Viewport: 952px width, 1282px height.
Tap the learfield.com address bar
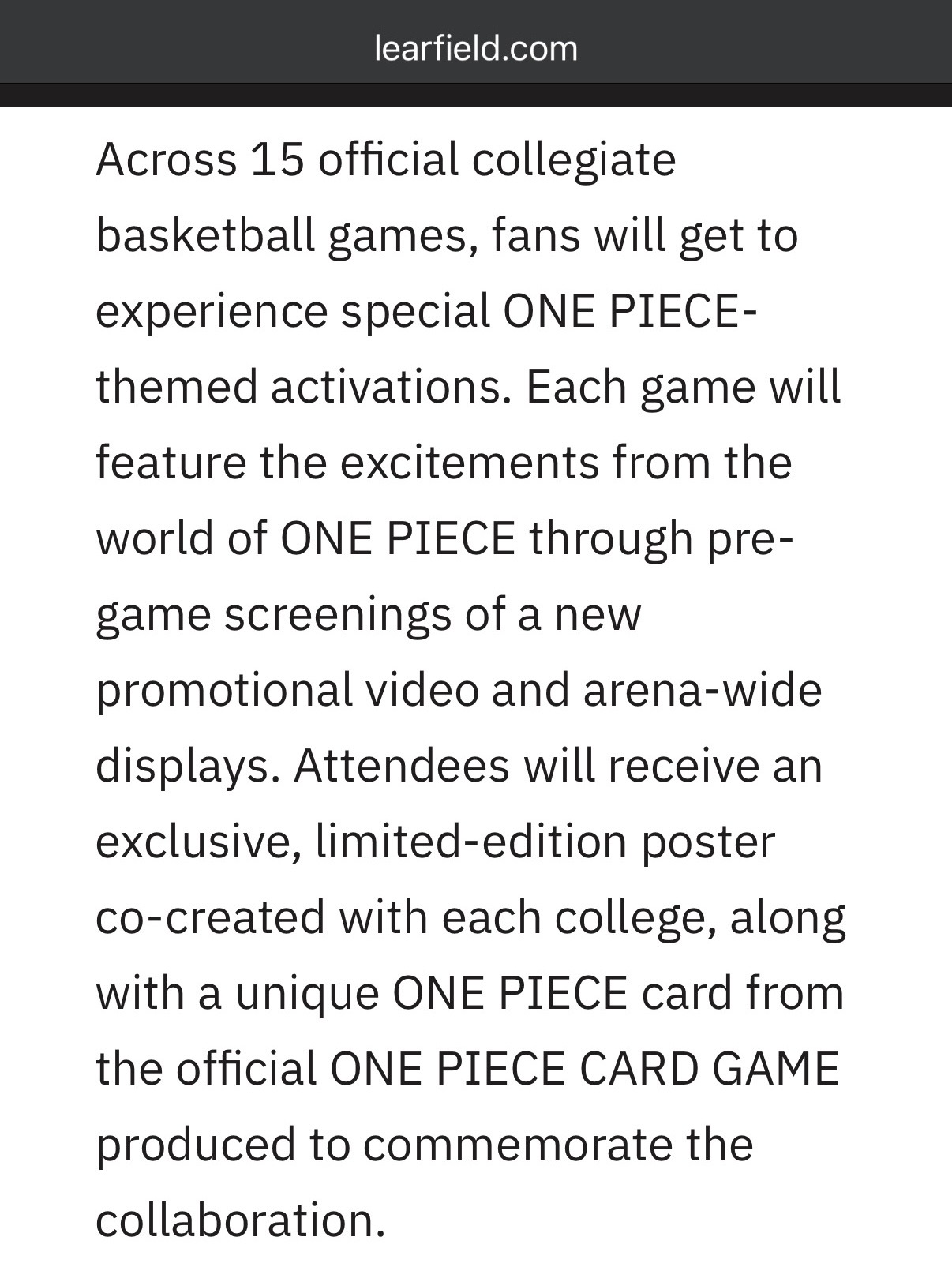[476, 49]
